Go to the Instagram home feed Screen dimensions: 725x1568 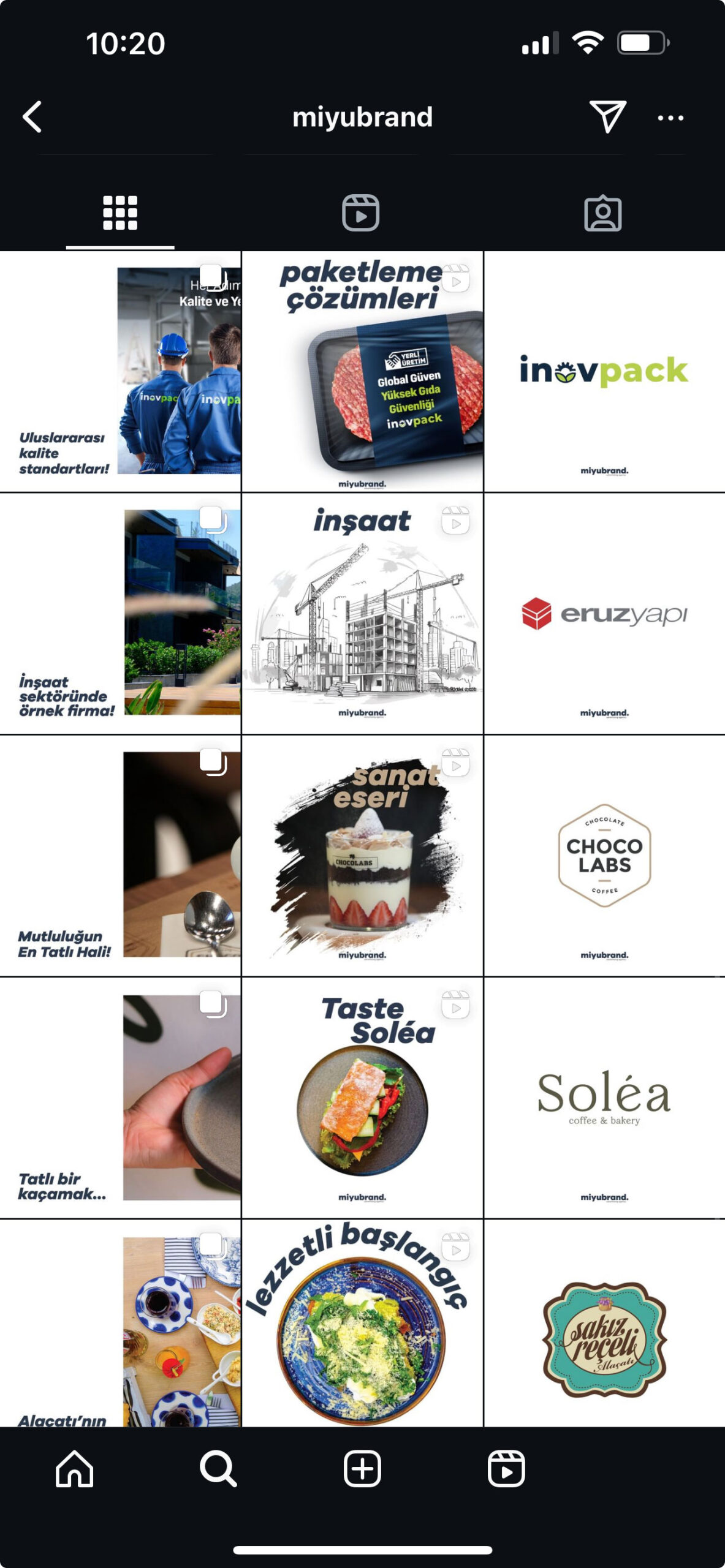[74, 1468]
